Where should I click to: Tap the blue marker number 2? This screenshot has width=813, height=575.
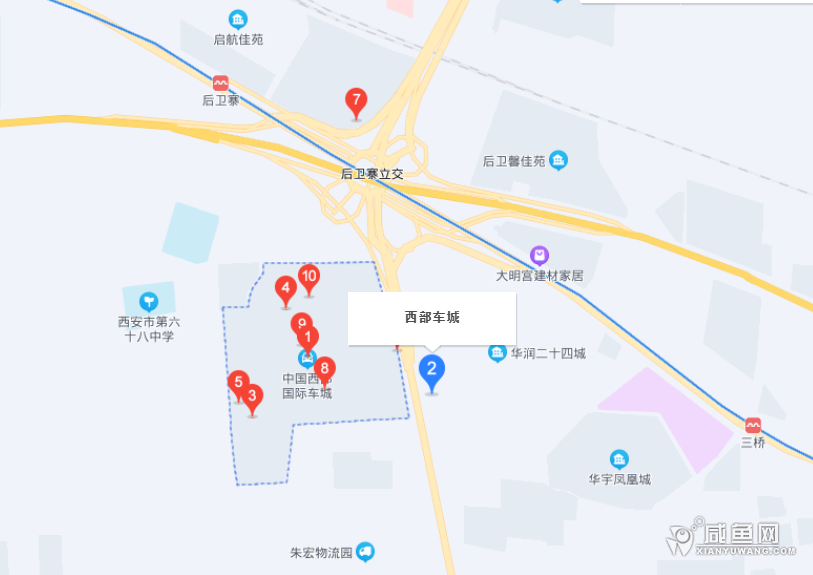[431, 371]
